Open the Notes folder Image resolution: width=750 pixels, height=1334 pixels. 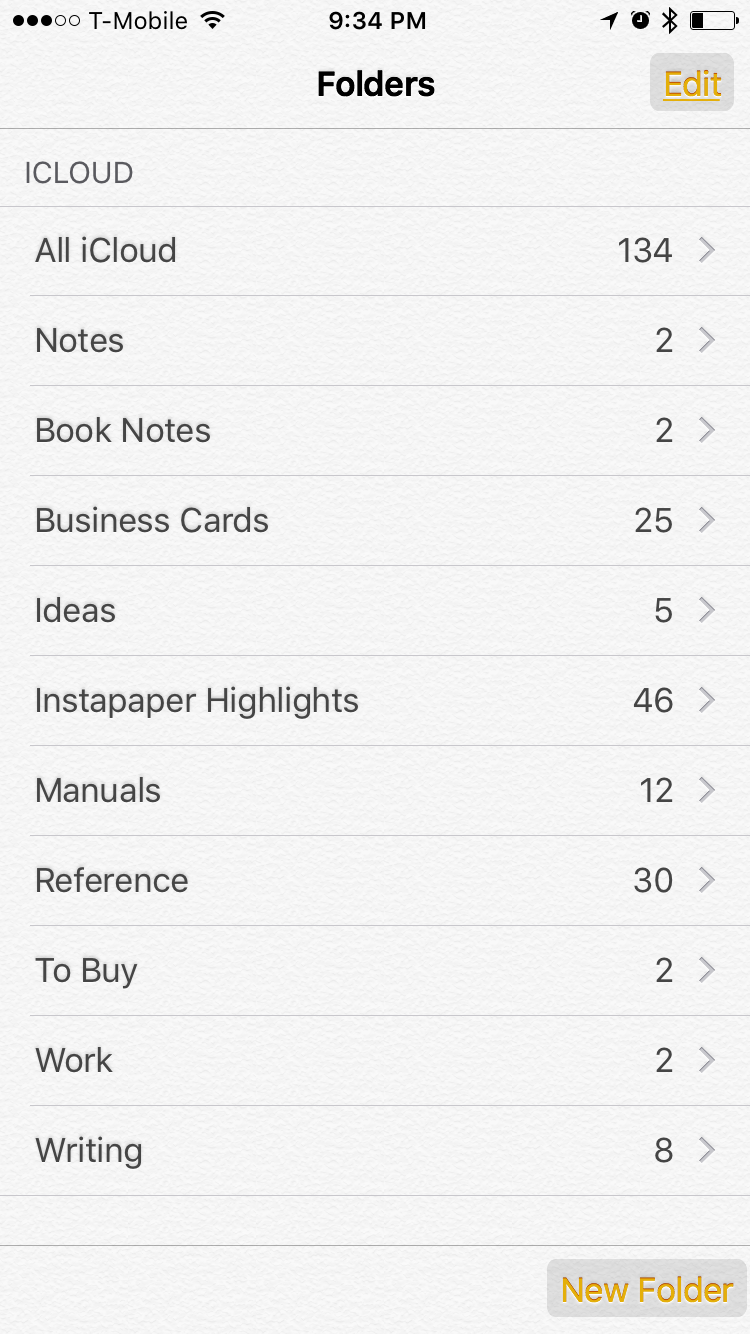(x=375, y=341)
